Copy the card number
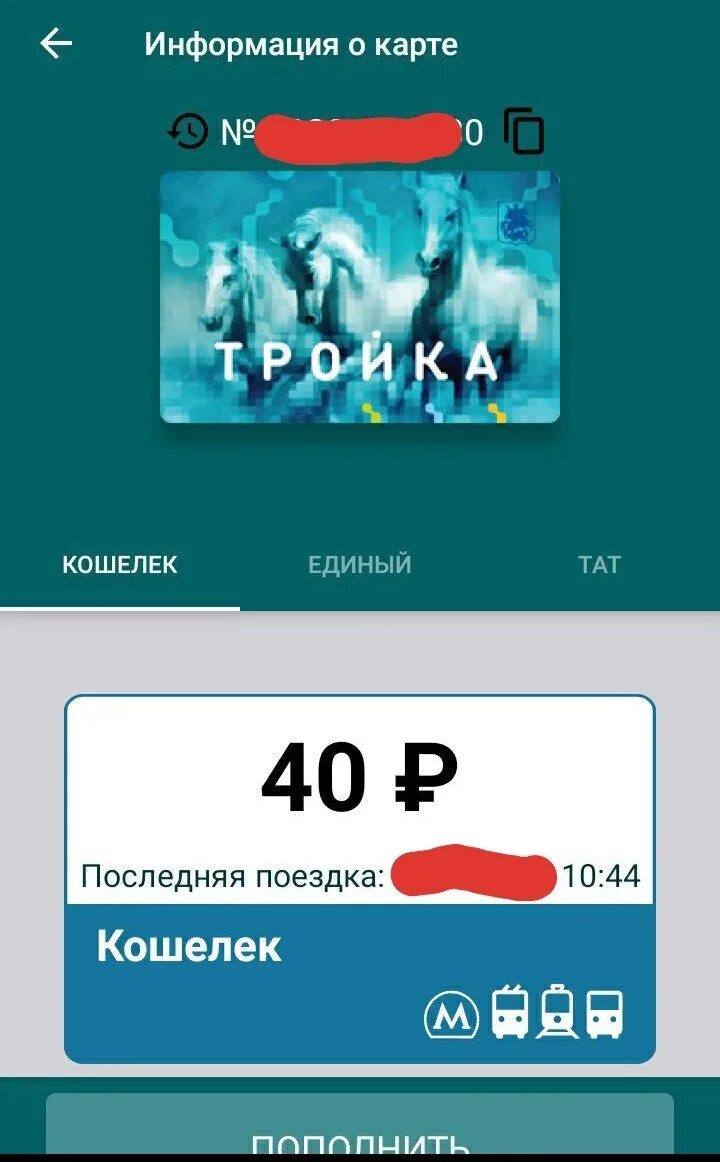Viewport: 720px width, 1162px height. pos(524,132)
